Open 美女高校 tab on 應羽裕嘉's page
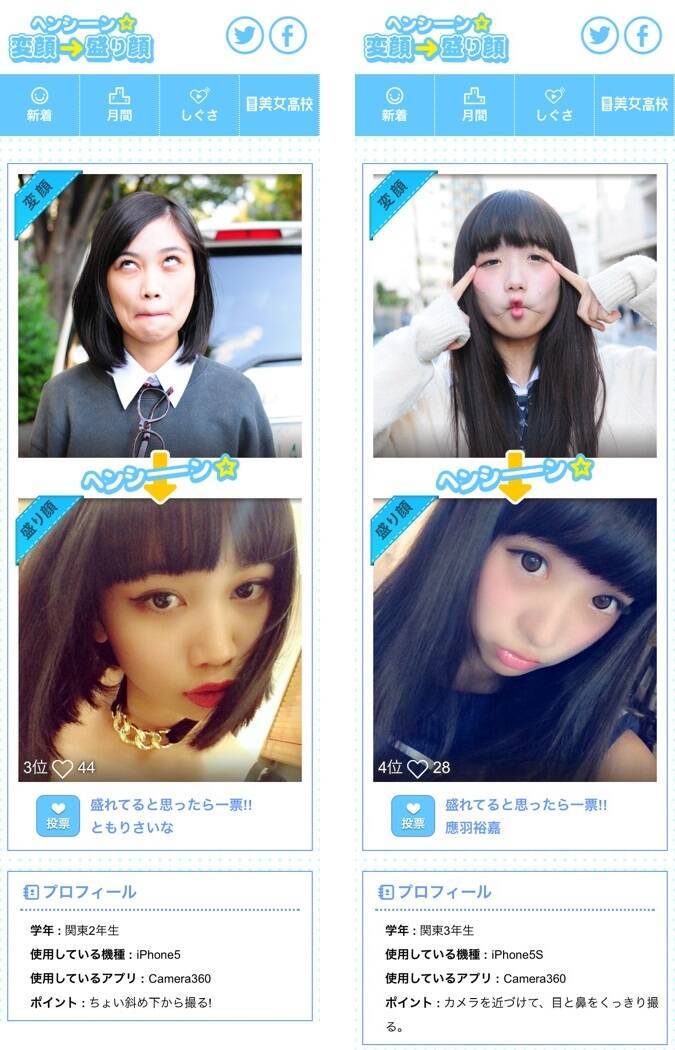This screenshot has height=1050, width=675. (634, 104)
